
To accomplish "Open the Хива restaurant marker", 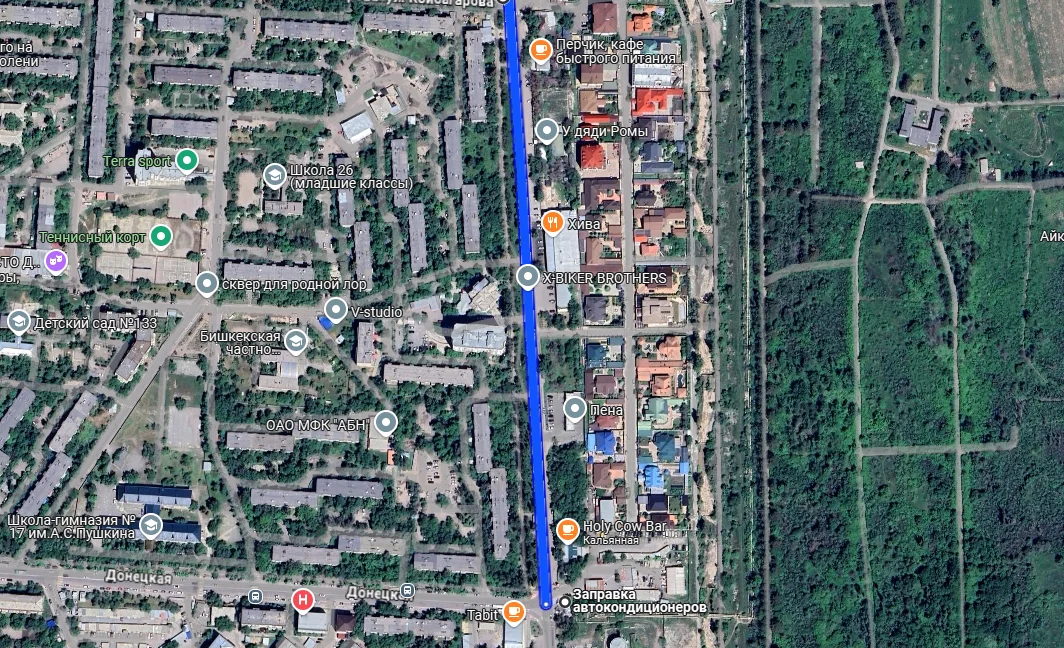I will click(552, 222).
